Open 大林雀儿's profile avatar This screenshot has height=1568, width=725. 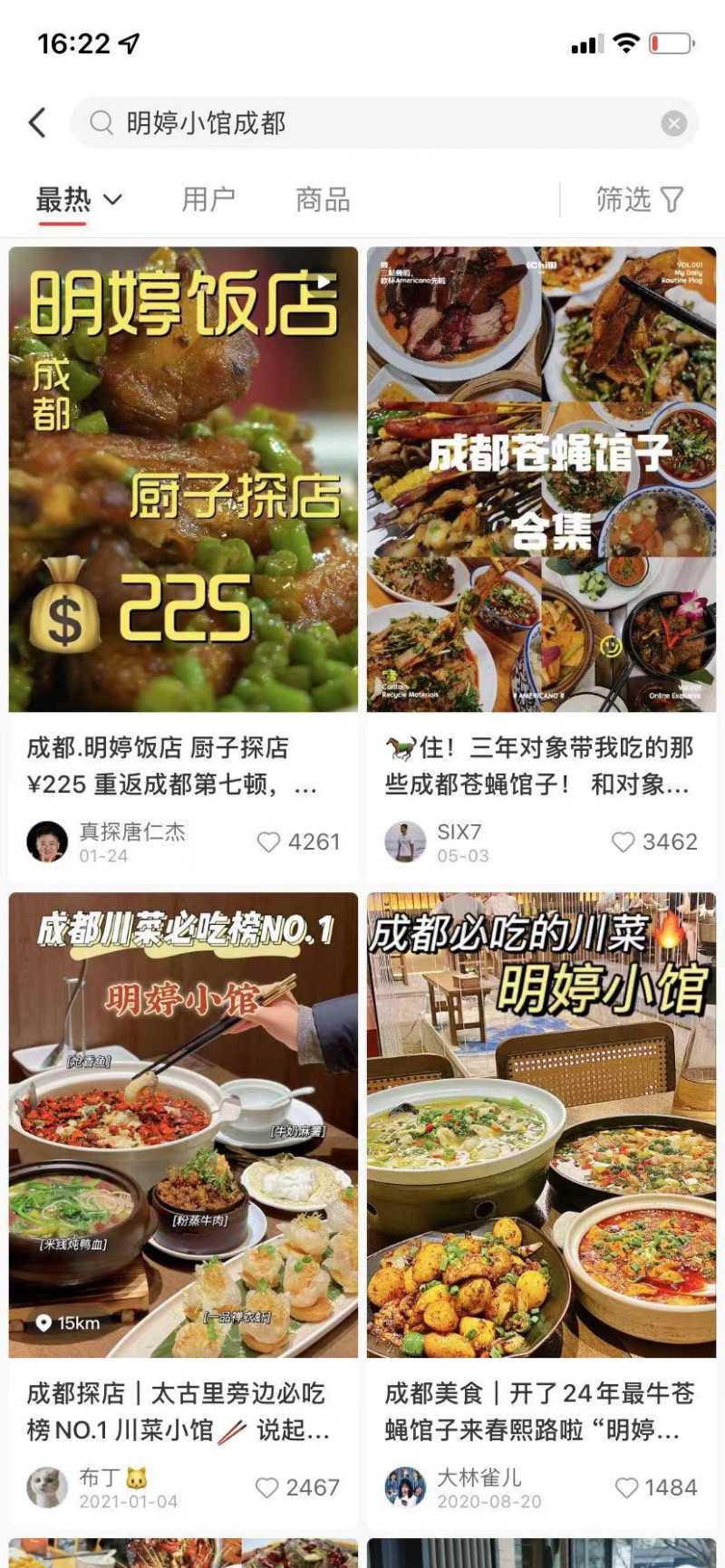[x=405, y=1487]
